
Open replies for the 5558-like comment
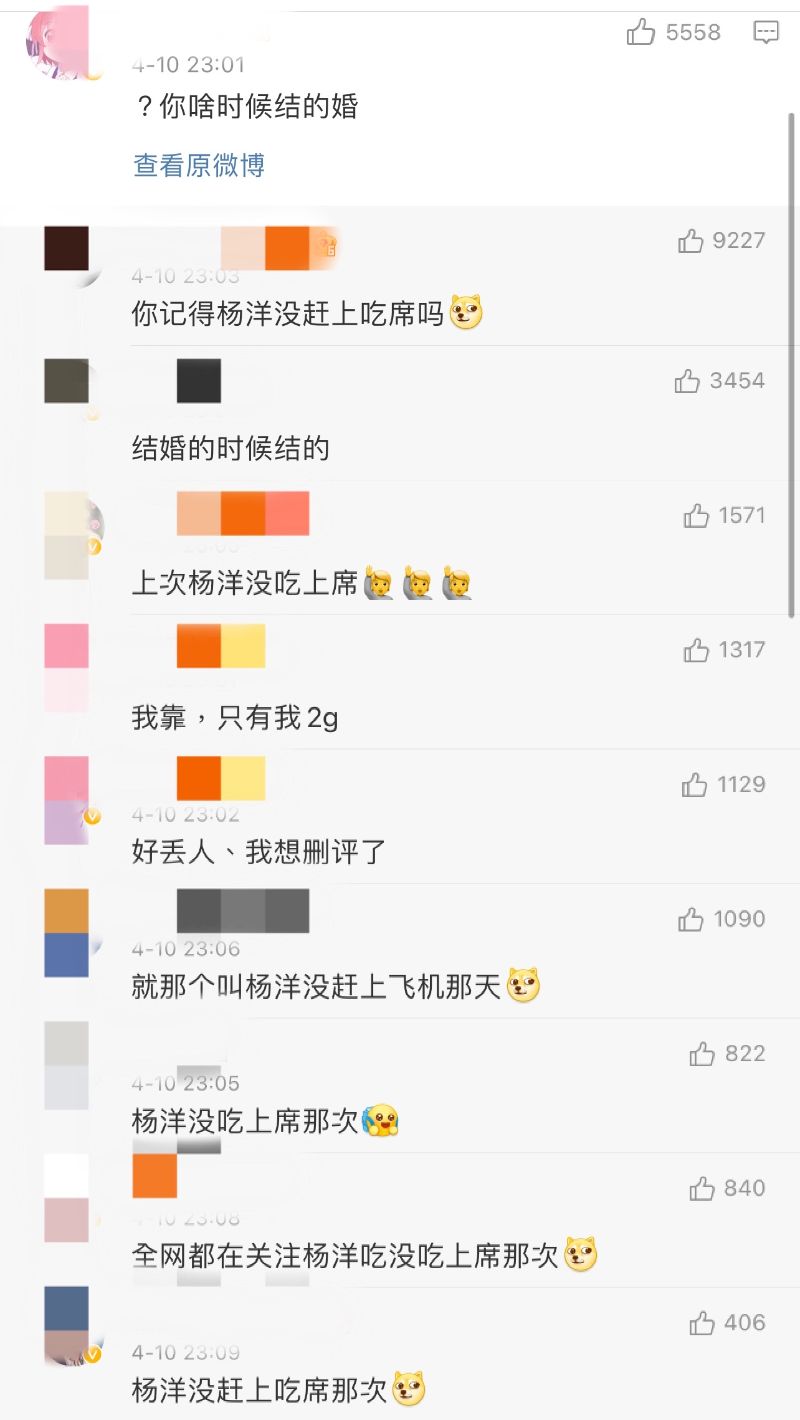click(765, 33)
